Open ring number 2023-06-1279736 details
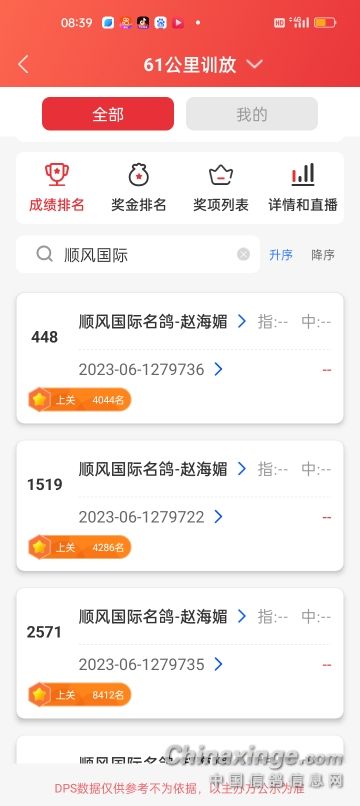 [x=151, y=369]
